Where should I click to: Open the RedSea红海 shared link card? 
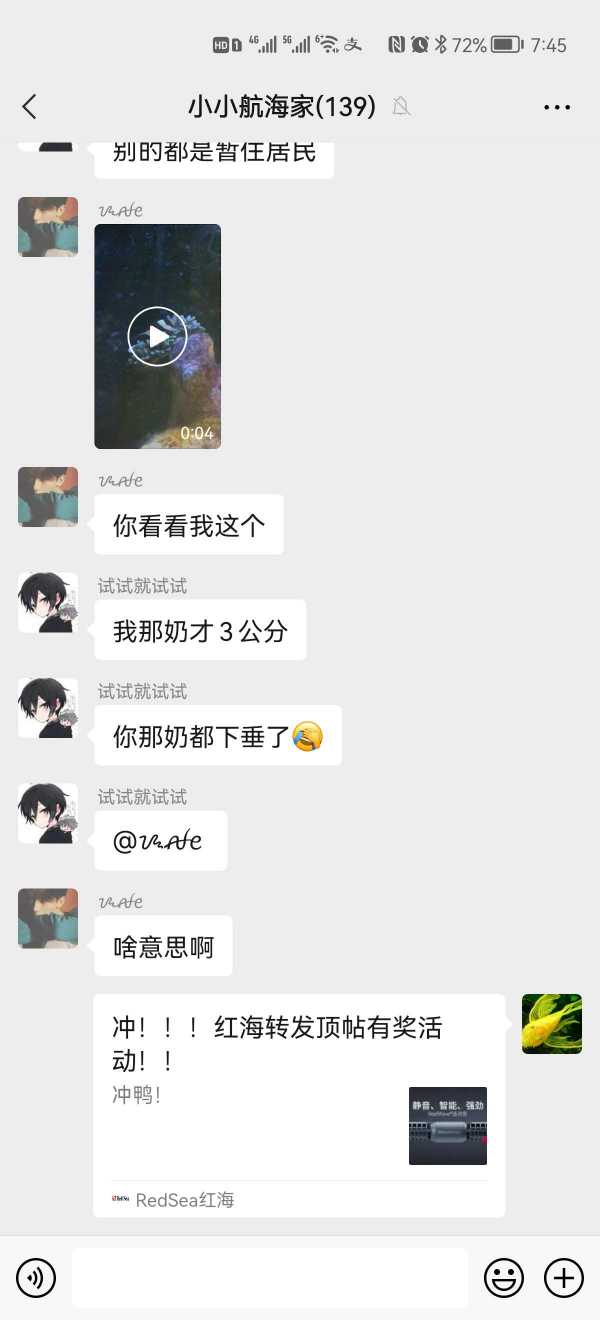[299, 1104]
